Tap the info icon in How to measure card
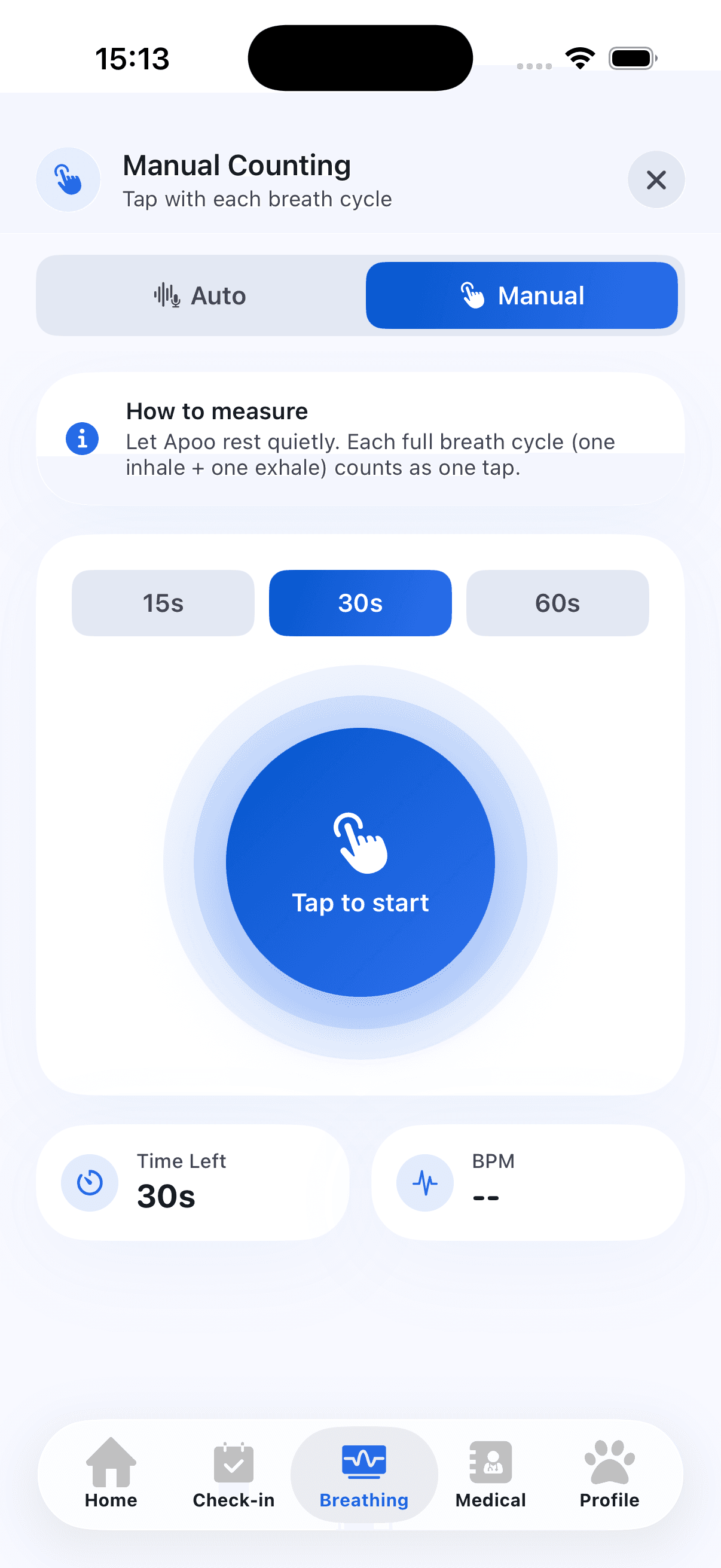The width and height of the screenshot is (721, 1568). (x=81, y=438)
